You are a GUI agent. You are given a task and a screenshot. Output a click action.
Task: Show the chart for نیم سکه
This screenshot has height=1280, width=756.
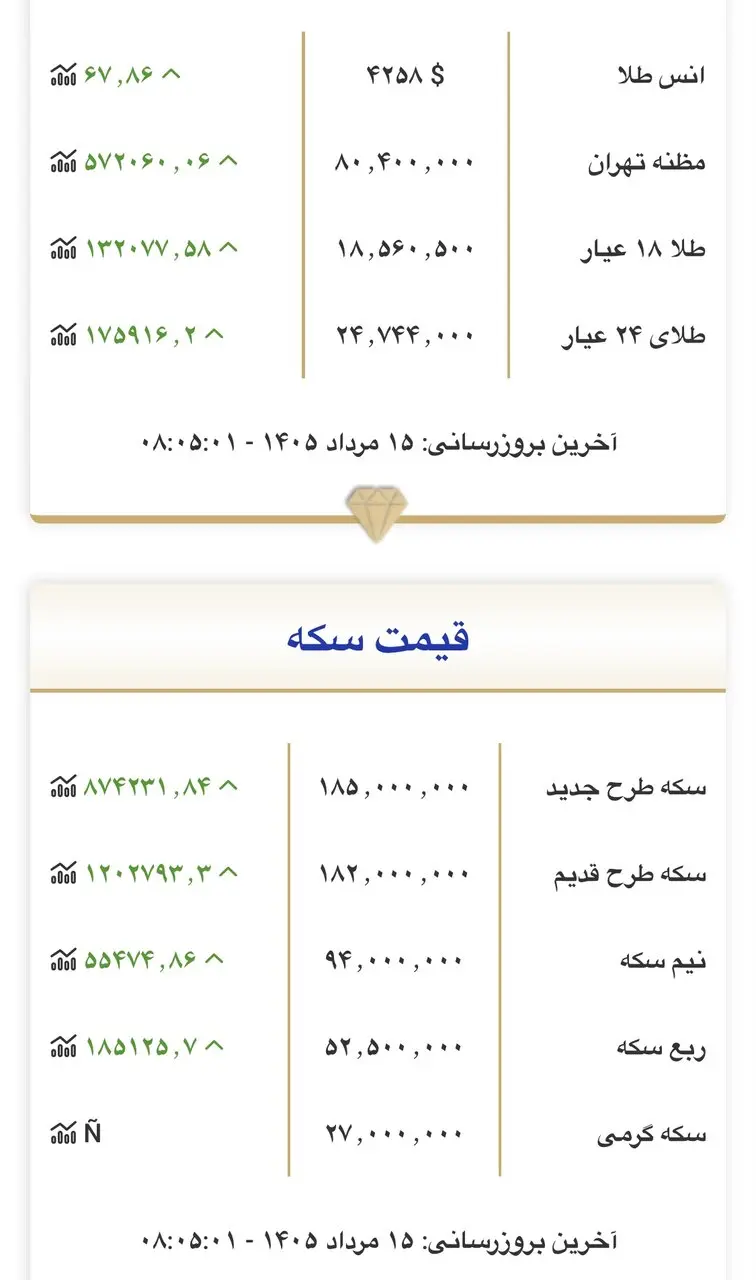[x=63, y=960]
